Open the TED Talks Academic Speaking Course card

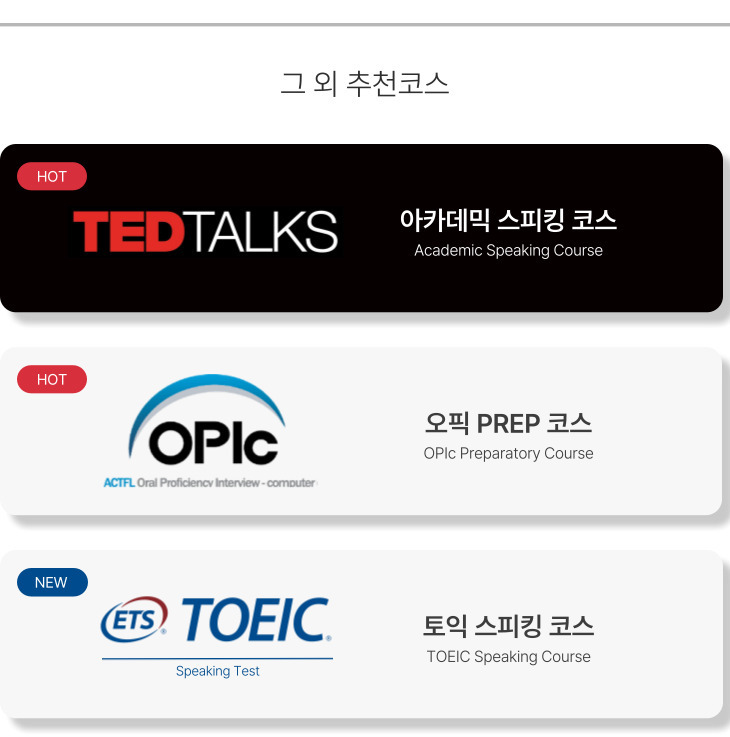(361, 229)
